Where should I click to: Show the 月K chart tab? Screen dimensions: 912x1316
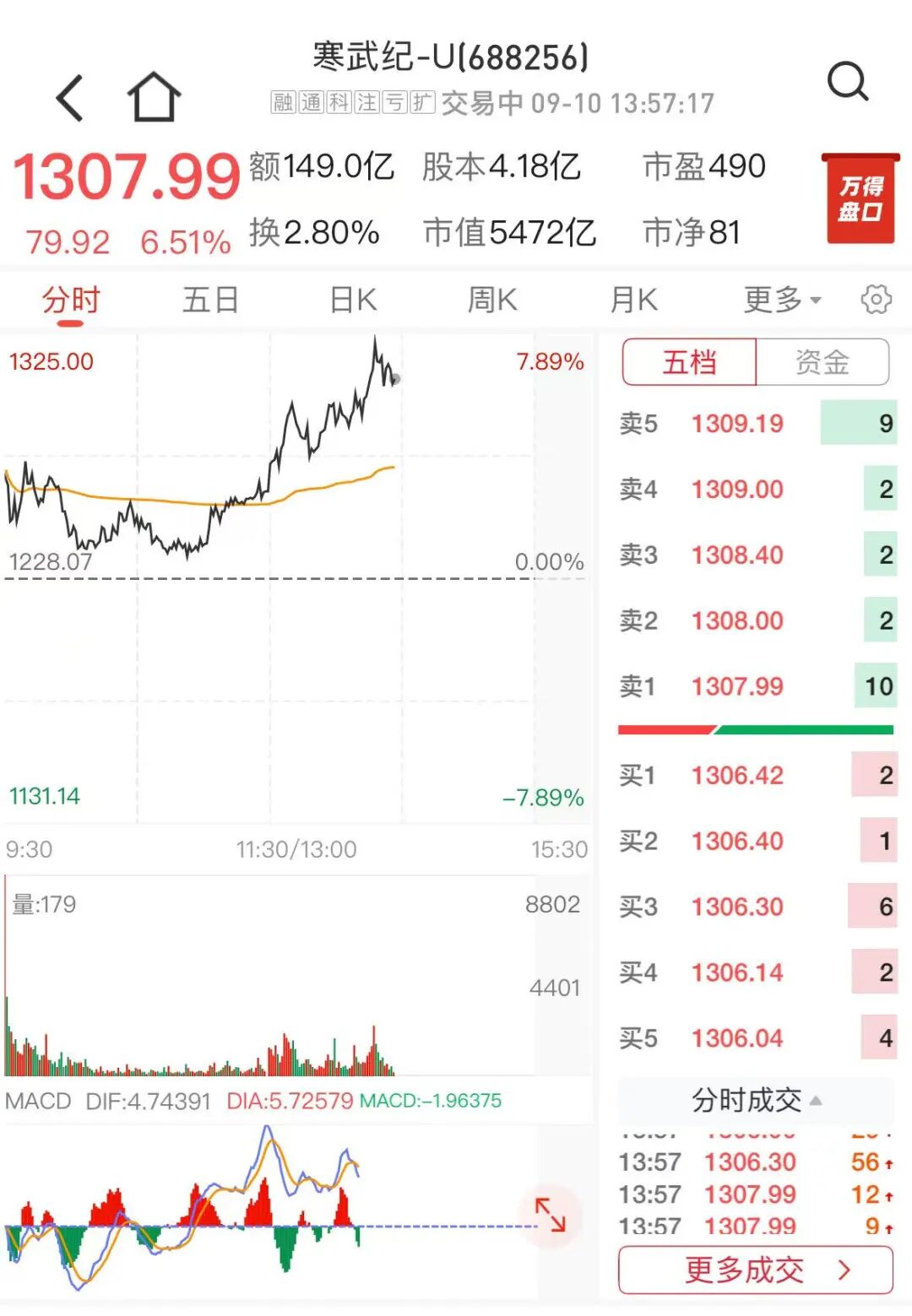[633, 300]
